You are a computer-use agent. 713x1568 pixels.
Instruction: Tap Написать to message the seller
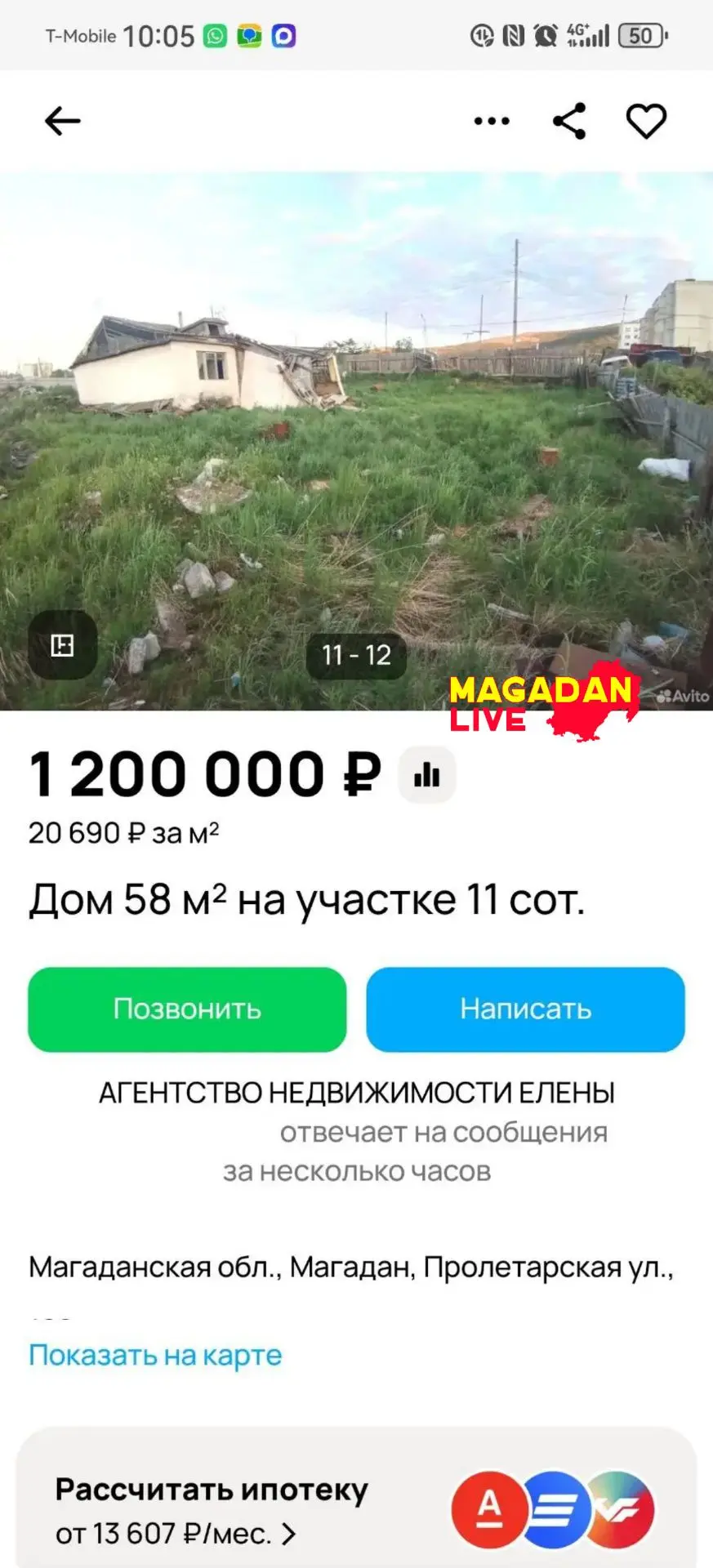(525, 1009)
